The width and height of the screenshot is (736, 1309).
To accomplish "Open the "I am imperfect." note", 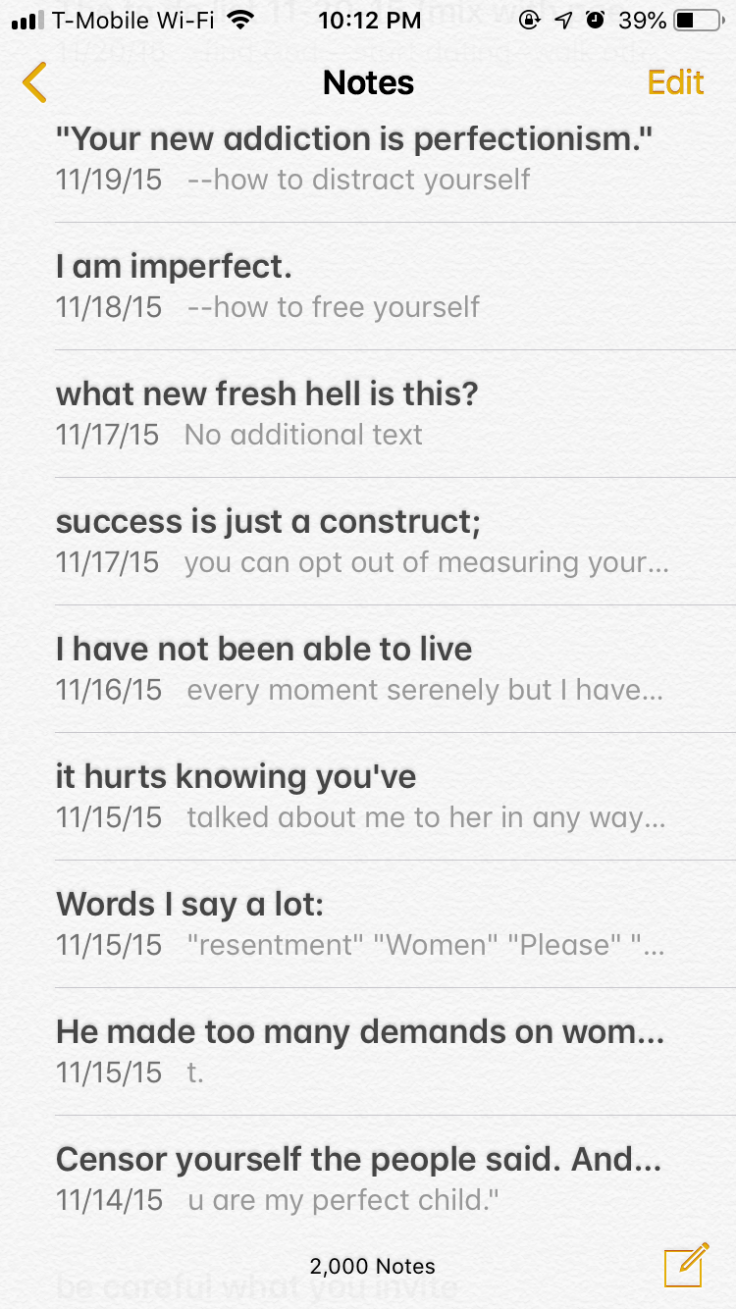I will [270, 286].
